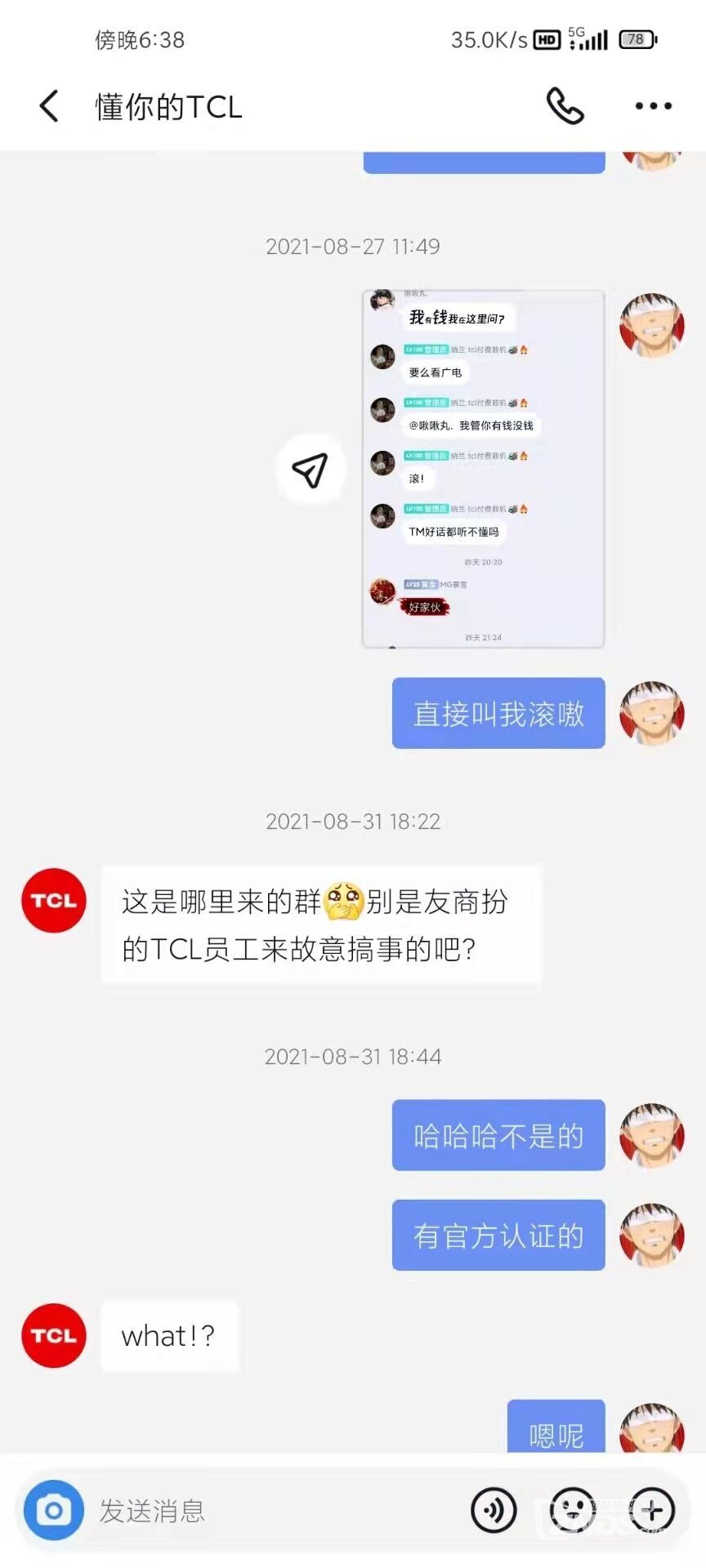The height and width of the screenshot is (1568, 706).
Task: Open the shared chat screenshot image
Action: tap(483, 469)
